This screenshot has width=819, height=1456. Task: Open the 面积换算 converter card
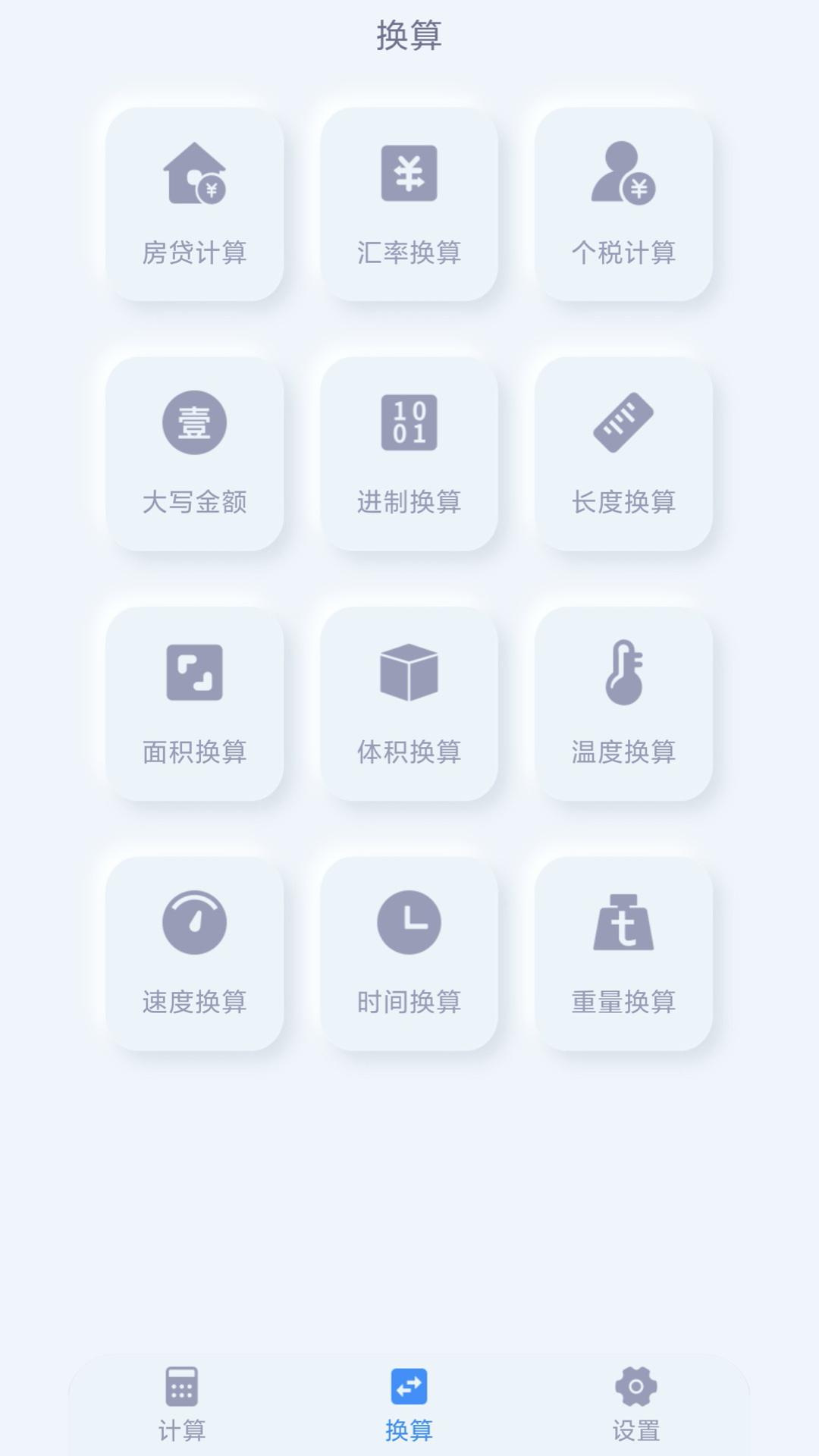(196, 704)
